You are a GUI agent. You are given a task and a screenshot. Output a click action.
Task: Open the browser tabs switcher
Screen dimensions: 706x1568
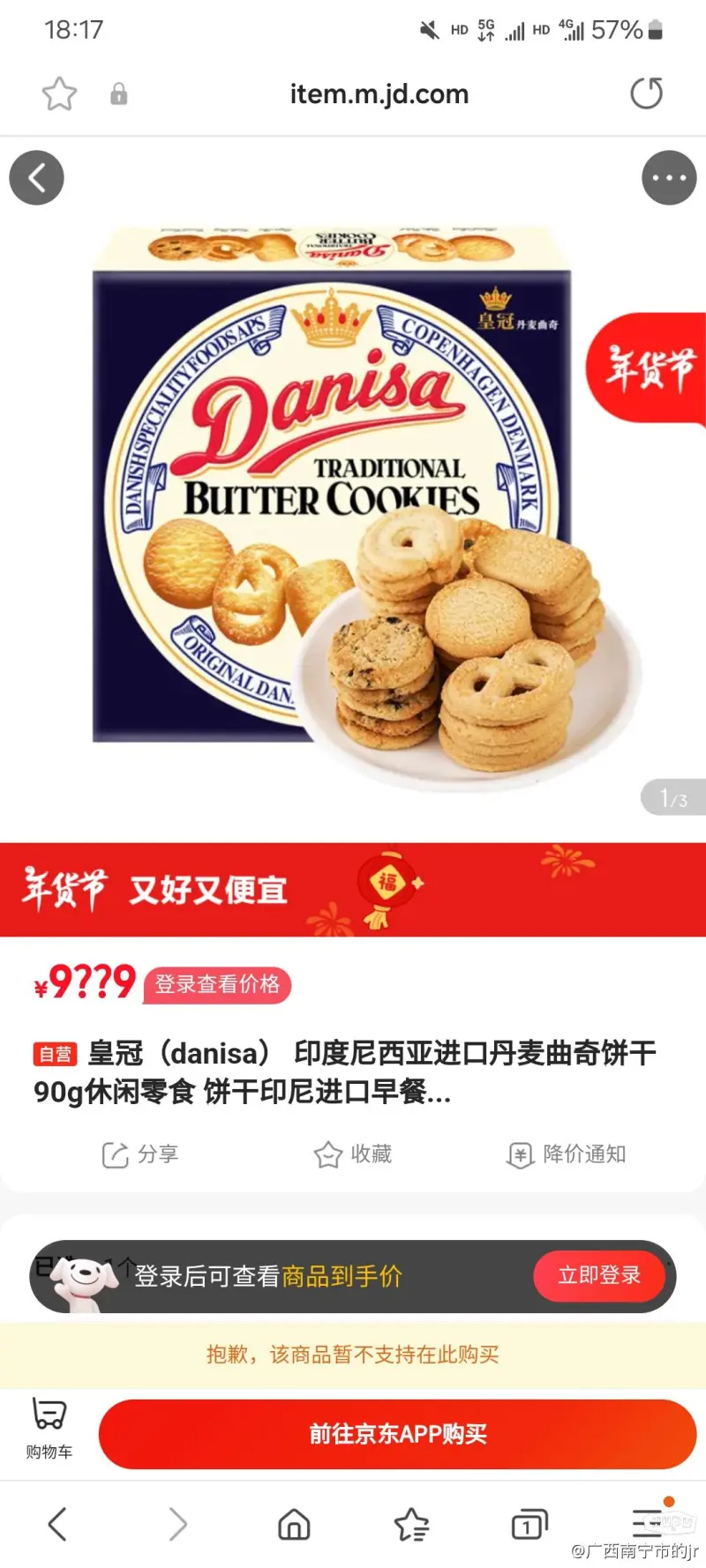tap(529, 1524)
